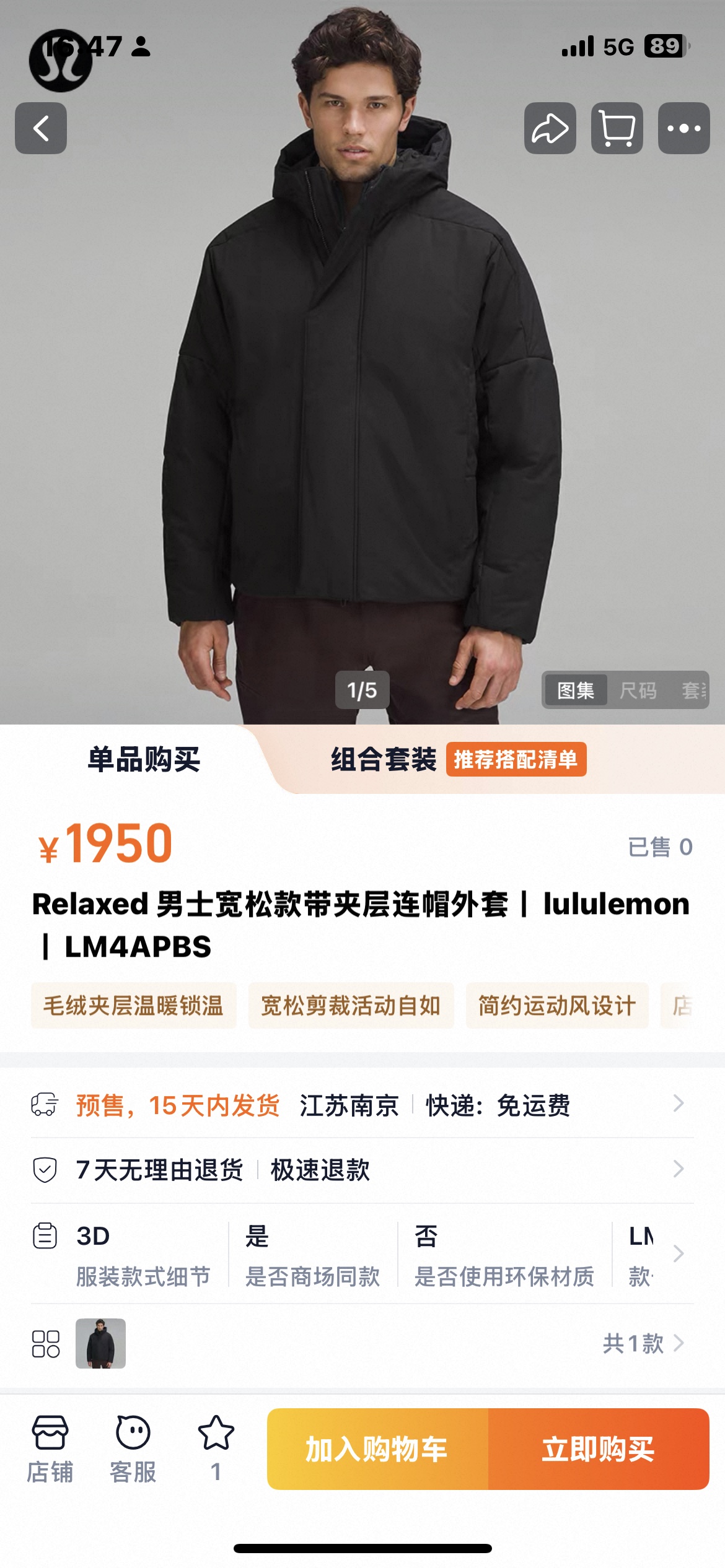Screen dimensions: 725x1568
Task: Select the 单品购买 tab
Action: click(x=144, y=759)
